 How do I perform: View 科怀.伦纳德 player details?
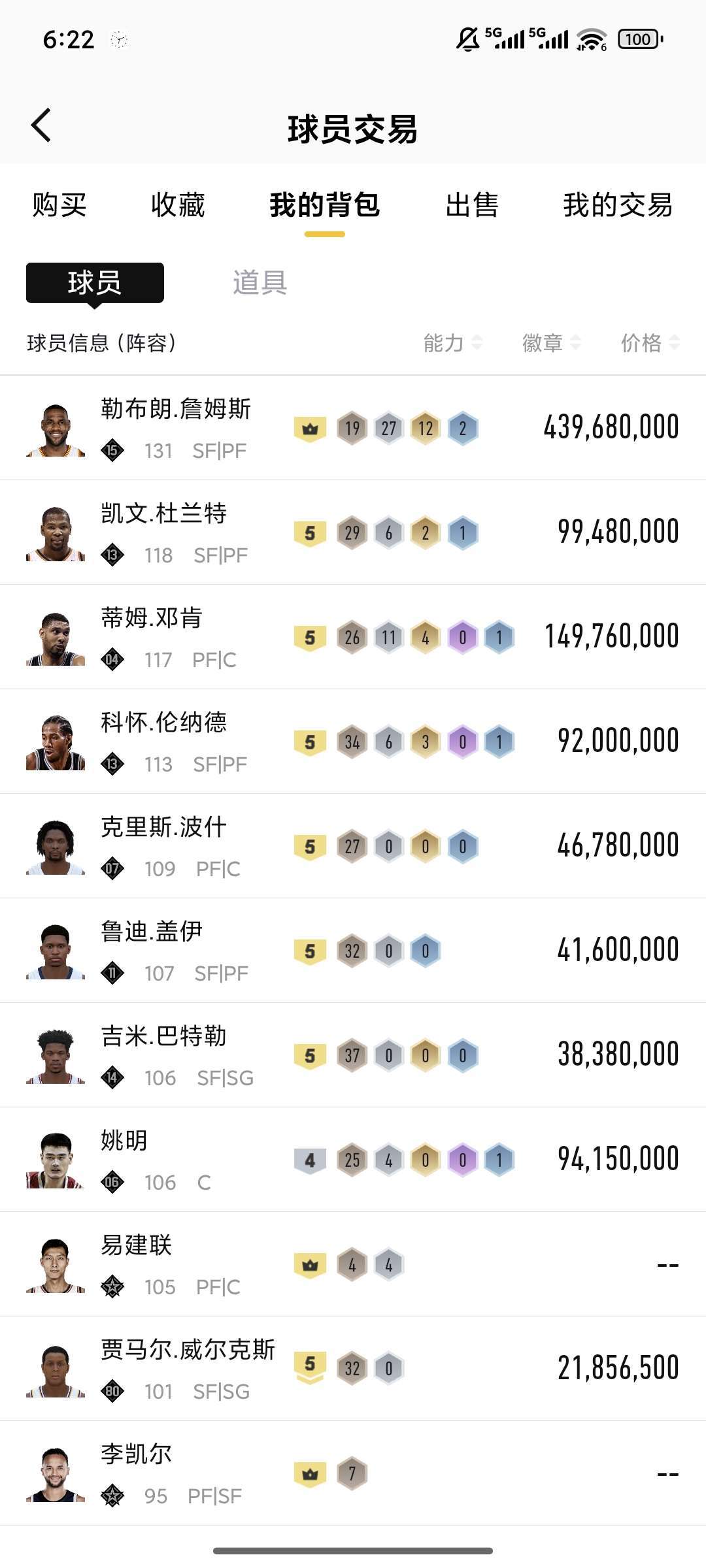[x=353, y=742]
